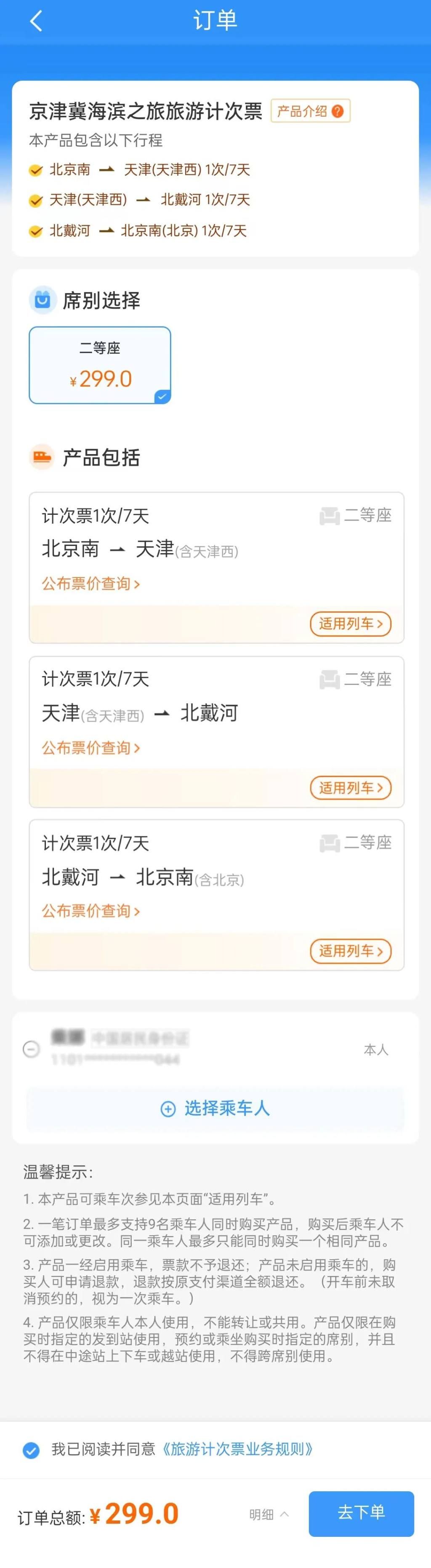The image size is (431, 1568).
Task: Open 公布票价查询 for 北京南 to 天津
Action: click(x=90, y=584)
